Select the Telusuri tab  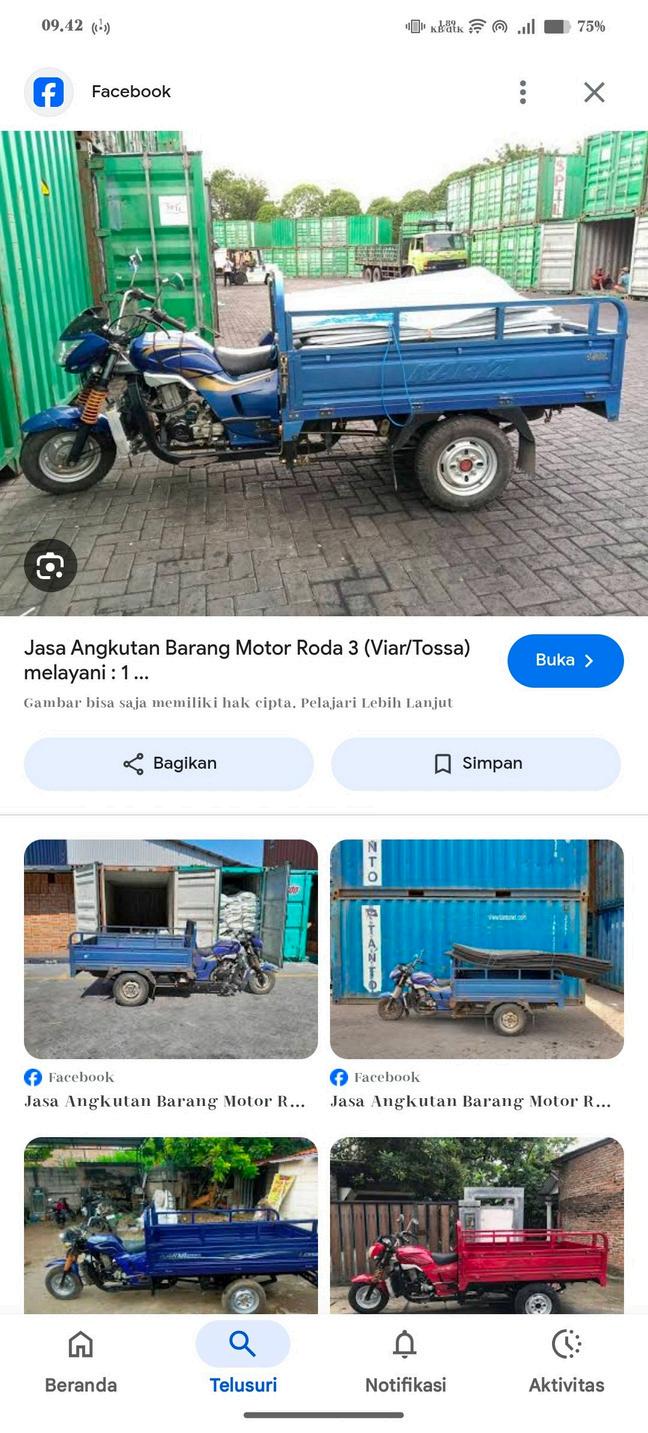[243, 1362]
